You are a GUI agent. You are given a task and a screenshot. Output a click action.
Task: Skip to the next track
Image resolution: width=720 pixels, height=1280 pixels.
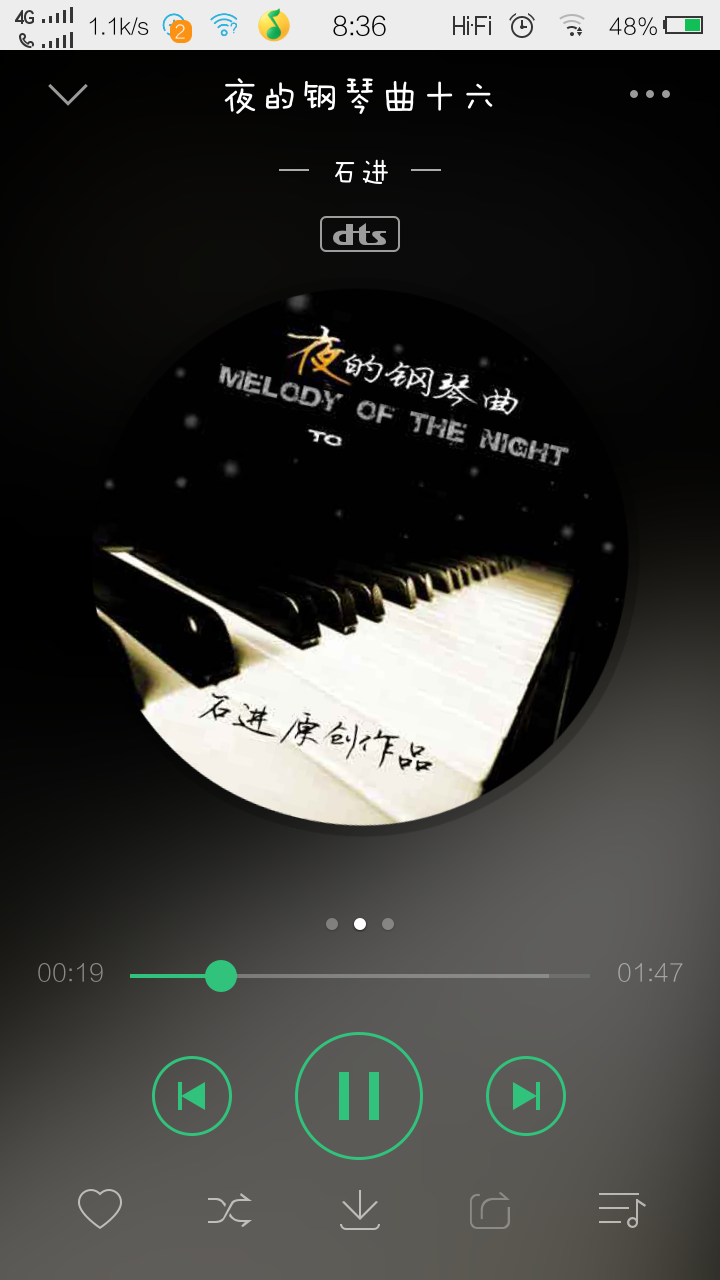click(x=525, y=1095)
